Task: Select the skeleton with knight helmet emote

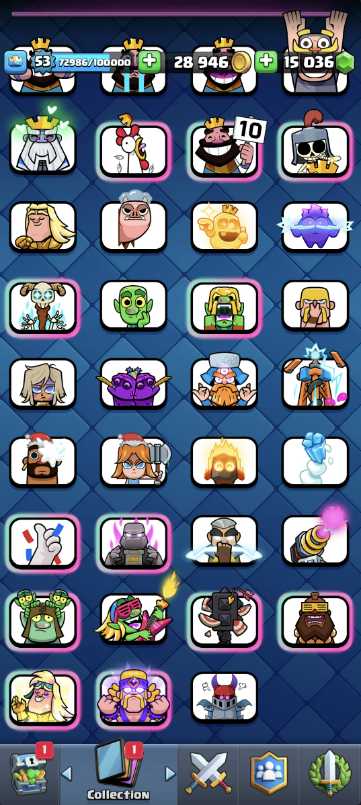Action: [x=315, y=149]
